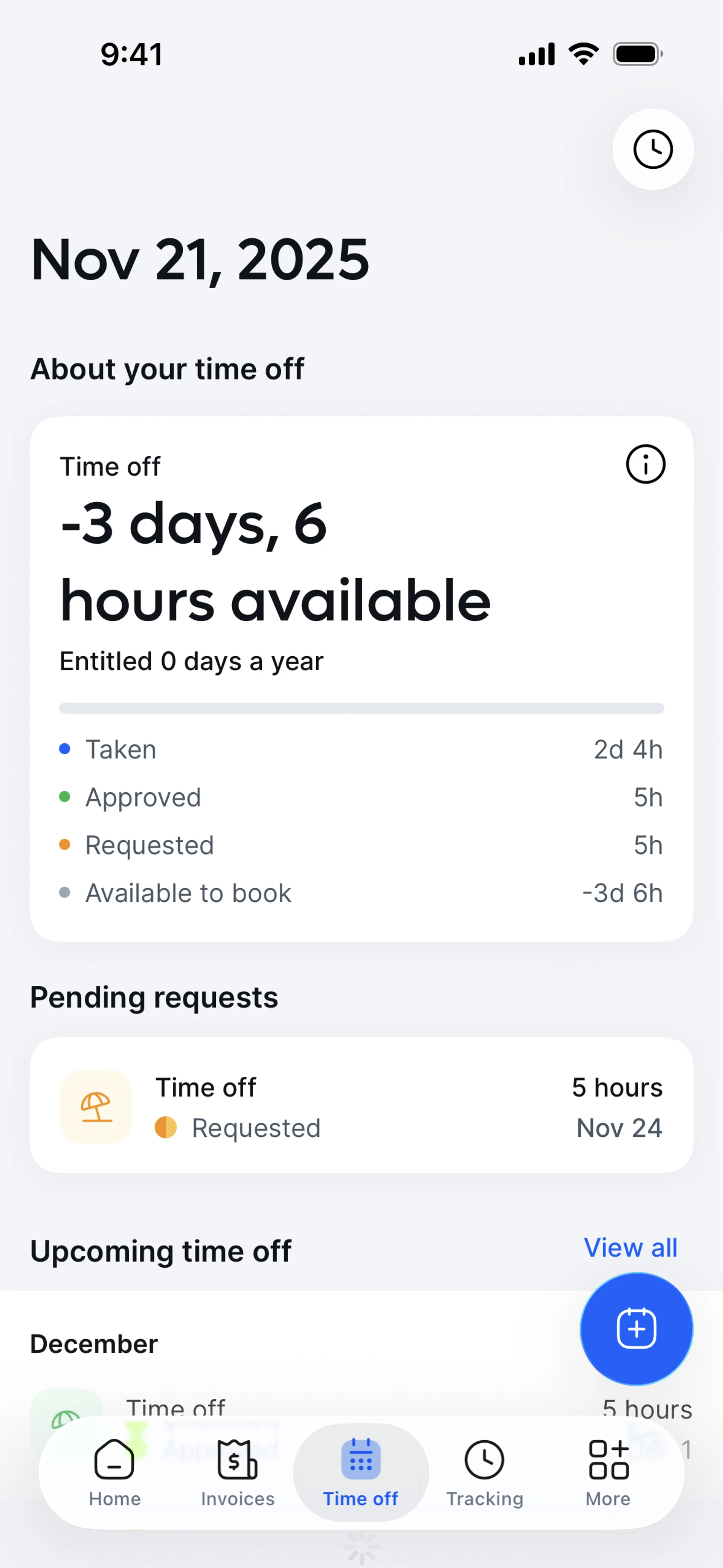Create a new time off request
The width and height of the screenshot is (723, 1568).
pos(636,1328)
